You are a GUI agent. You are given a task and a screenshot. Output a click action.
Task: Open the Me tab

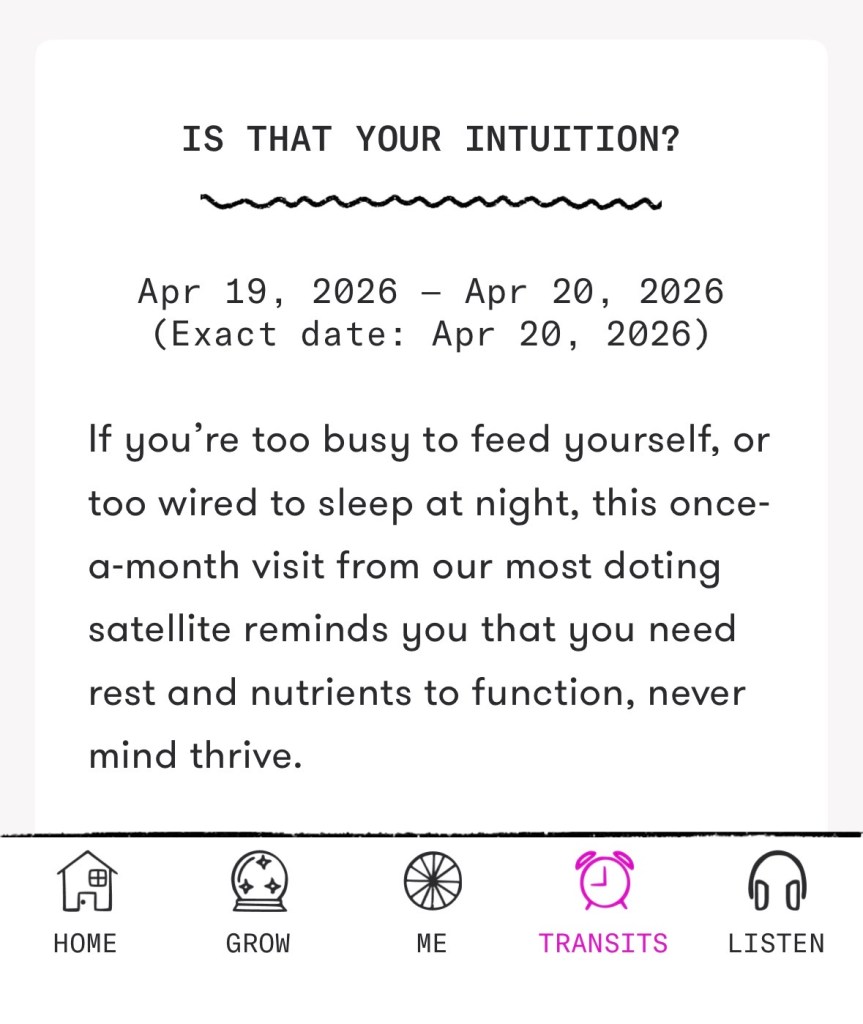point(432,900)
